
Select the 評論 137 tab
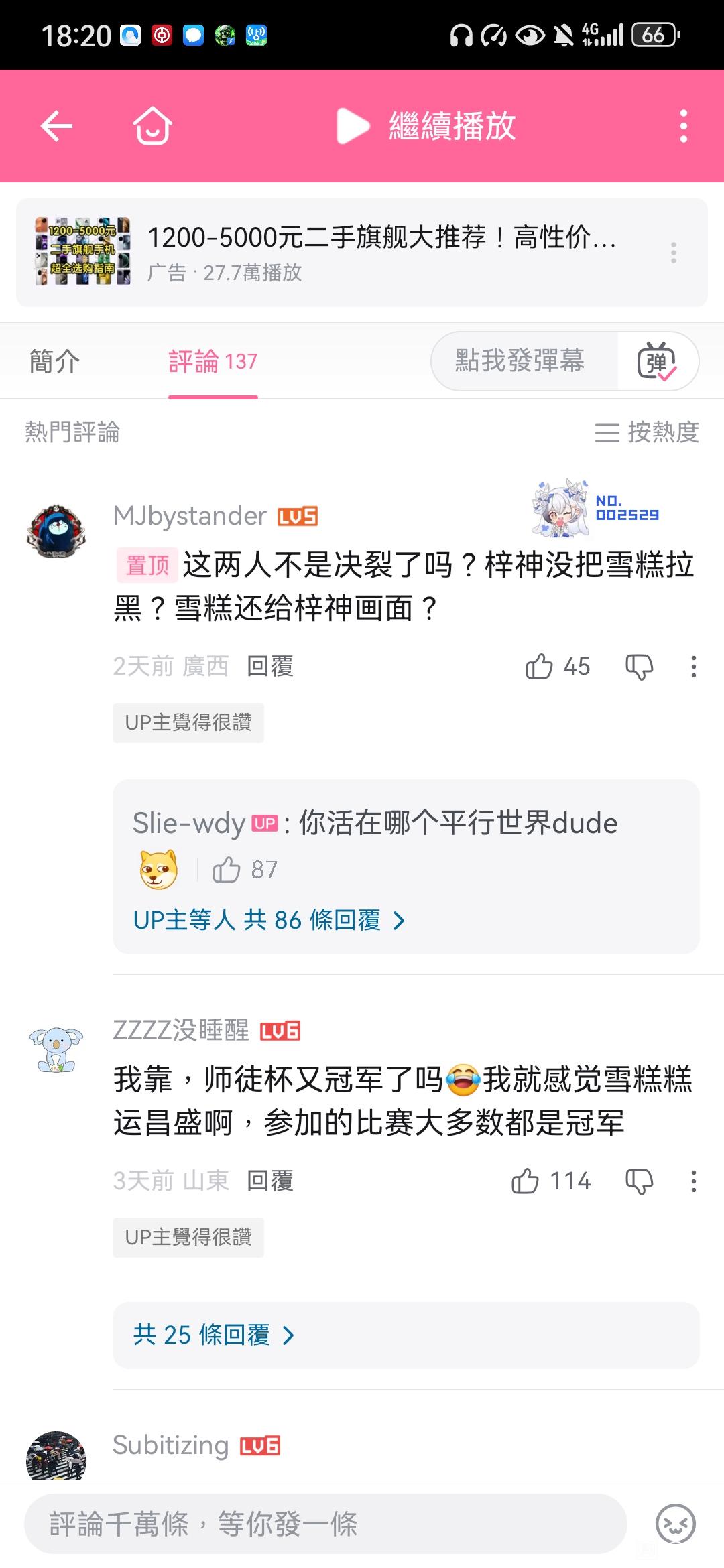[x=213, y=361]
